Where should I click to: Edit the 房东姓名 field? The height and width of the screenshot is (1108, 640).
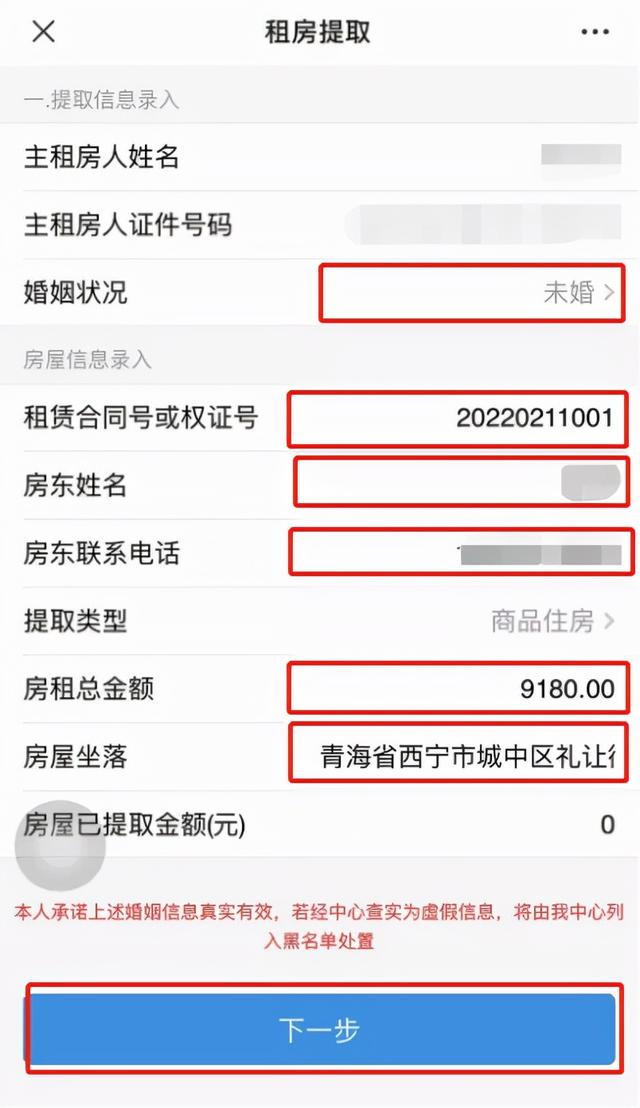pos(461,483)
